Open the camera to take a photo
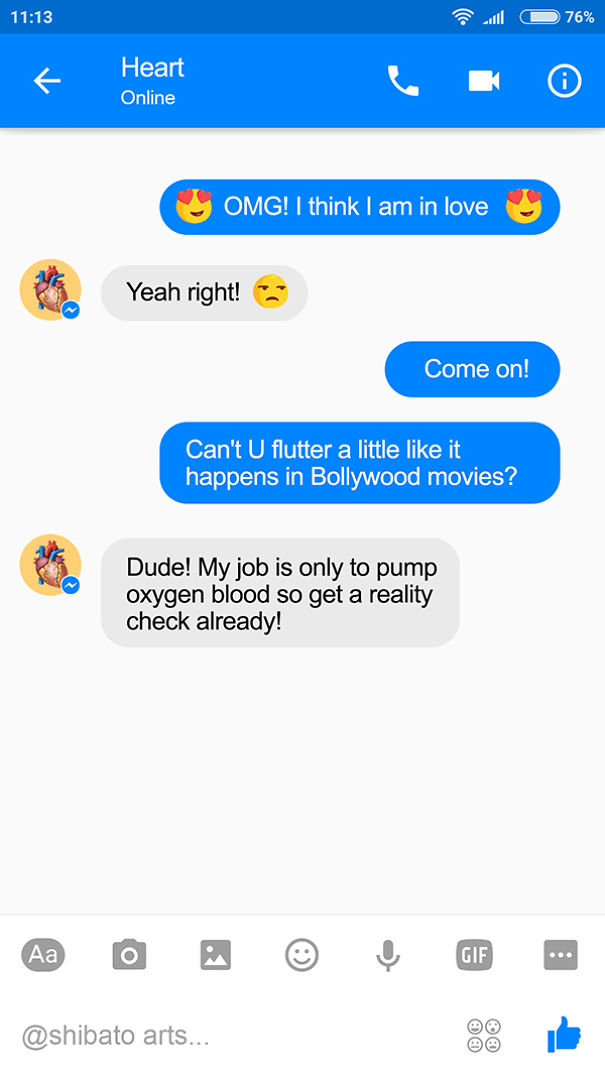 [129, 955]
